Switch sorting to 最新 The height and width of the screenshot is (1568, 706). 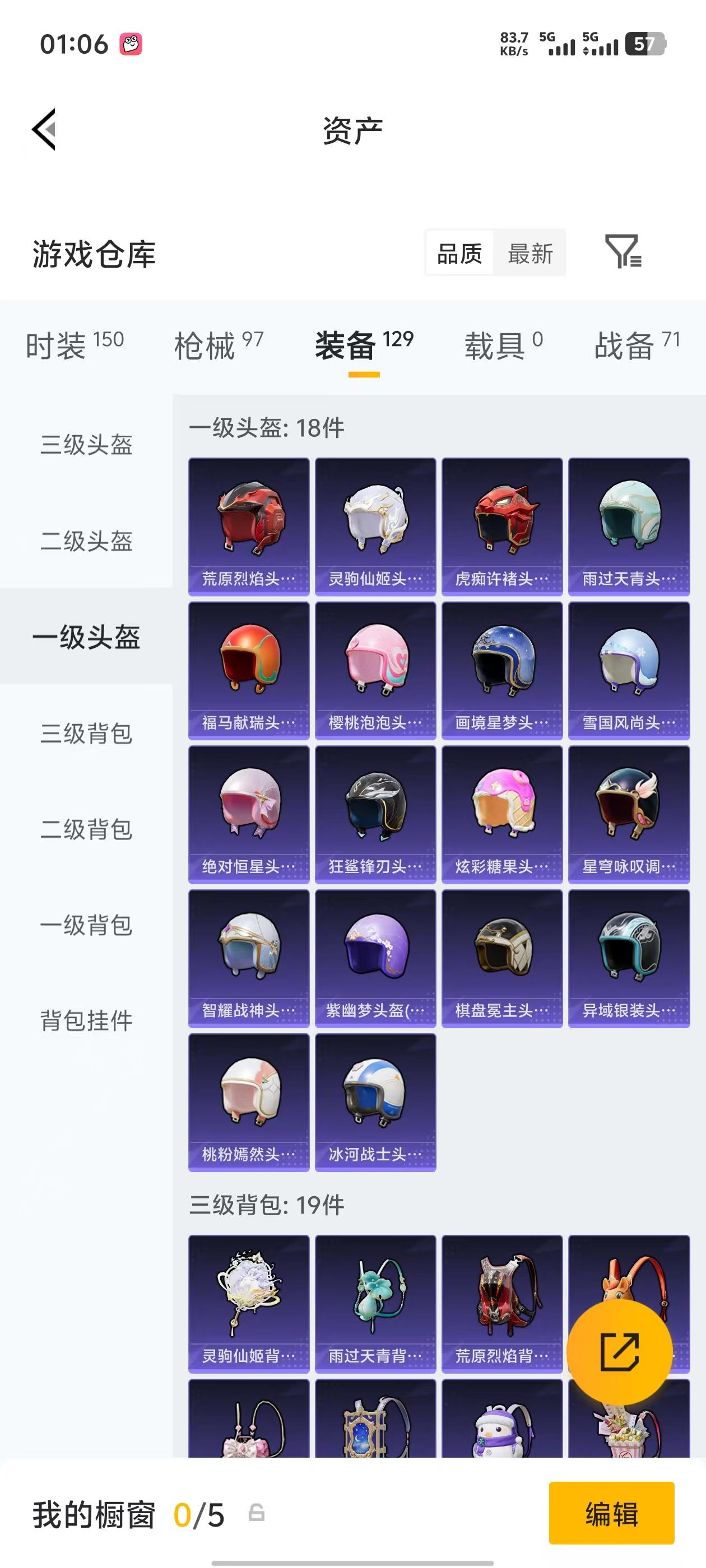tap(529, 253)
